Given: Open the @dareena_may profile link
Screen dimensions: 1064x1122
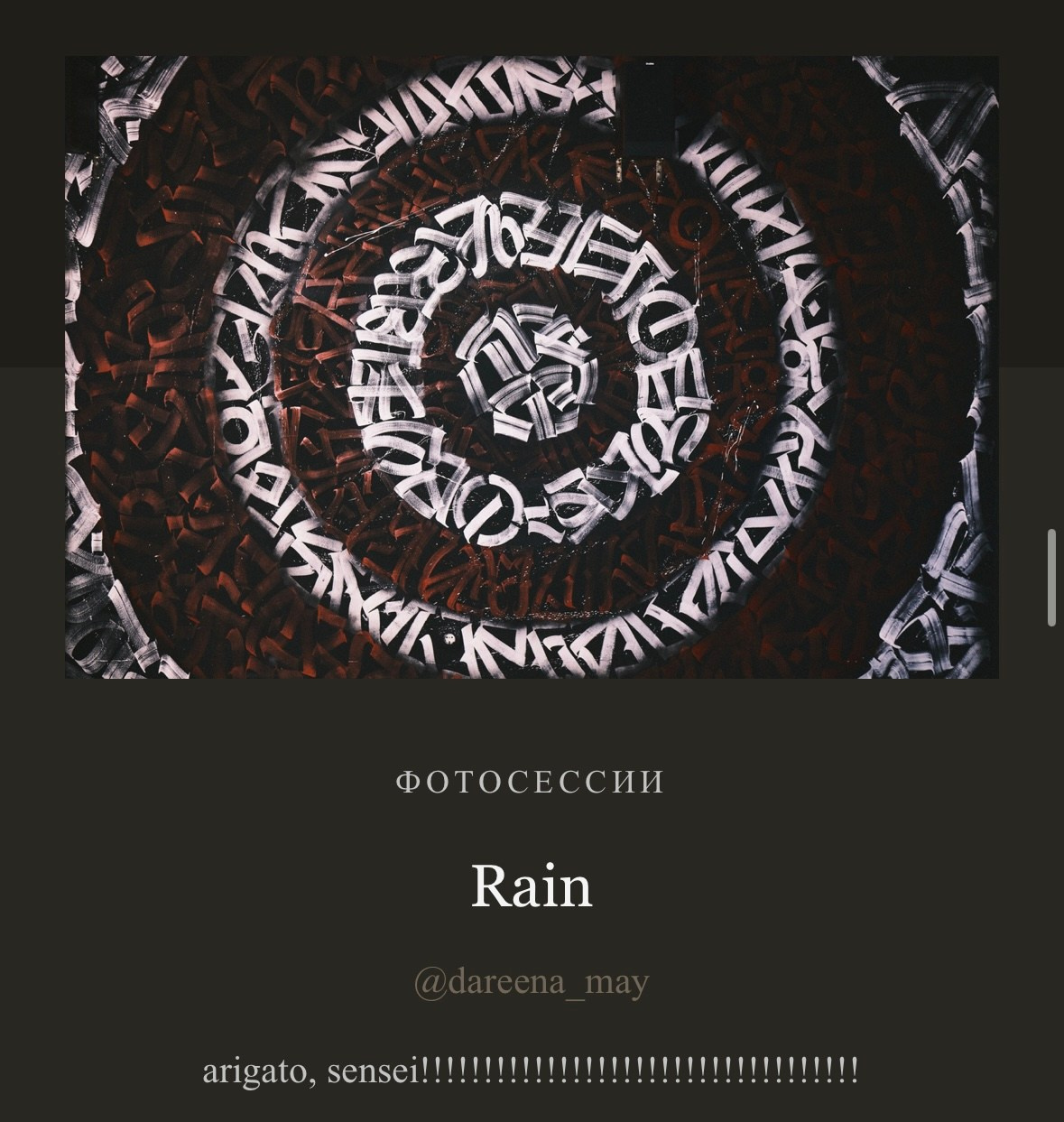Looking at the screenshot, I should tap(532, 981).
